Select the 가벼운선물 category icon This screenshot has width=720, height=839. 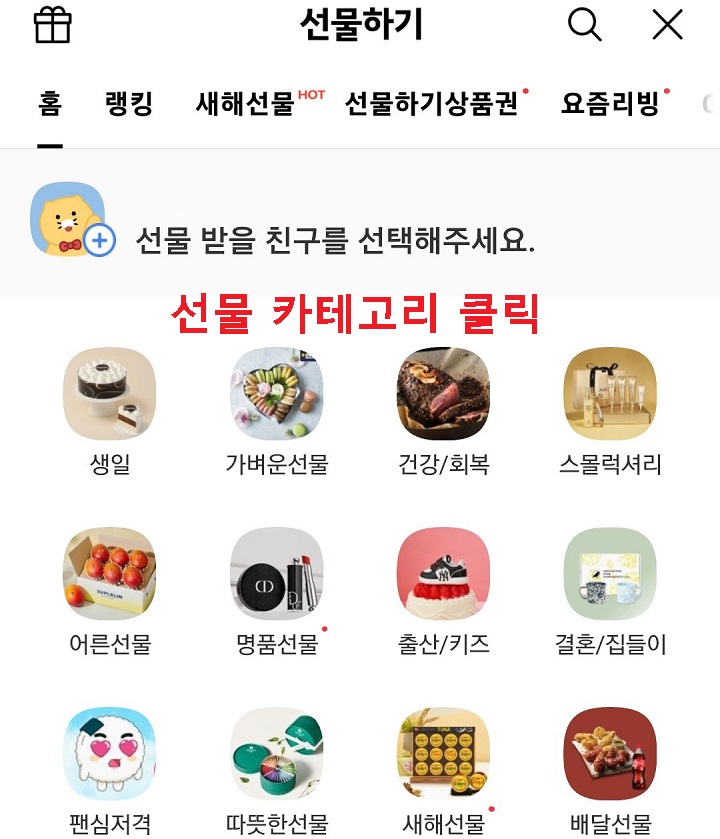[x=276, y=393]
